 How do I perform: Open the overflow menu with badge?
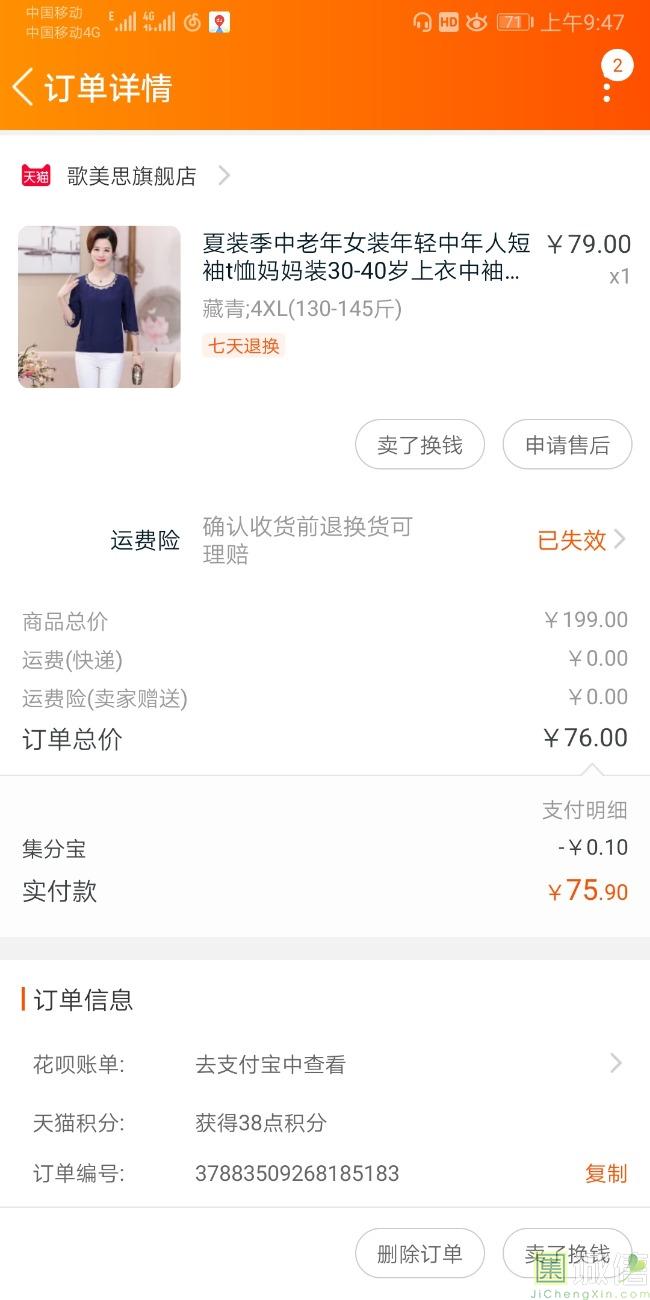(x=607, y=88)
